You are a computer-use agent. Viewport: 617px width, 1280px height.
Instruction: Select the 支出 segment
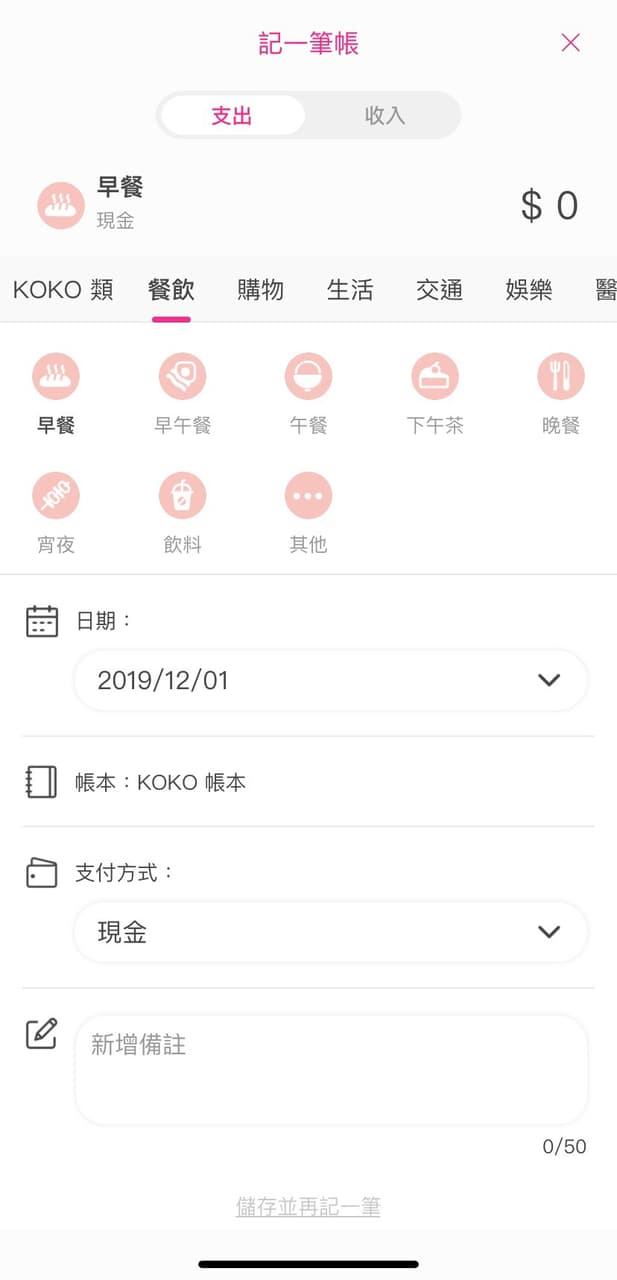point(232,116)
